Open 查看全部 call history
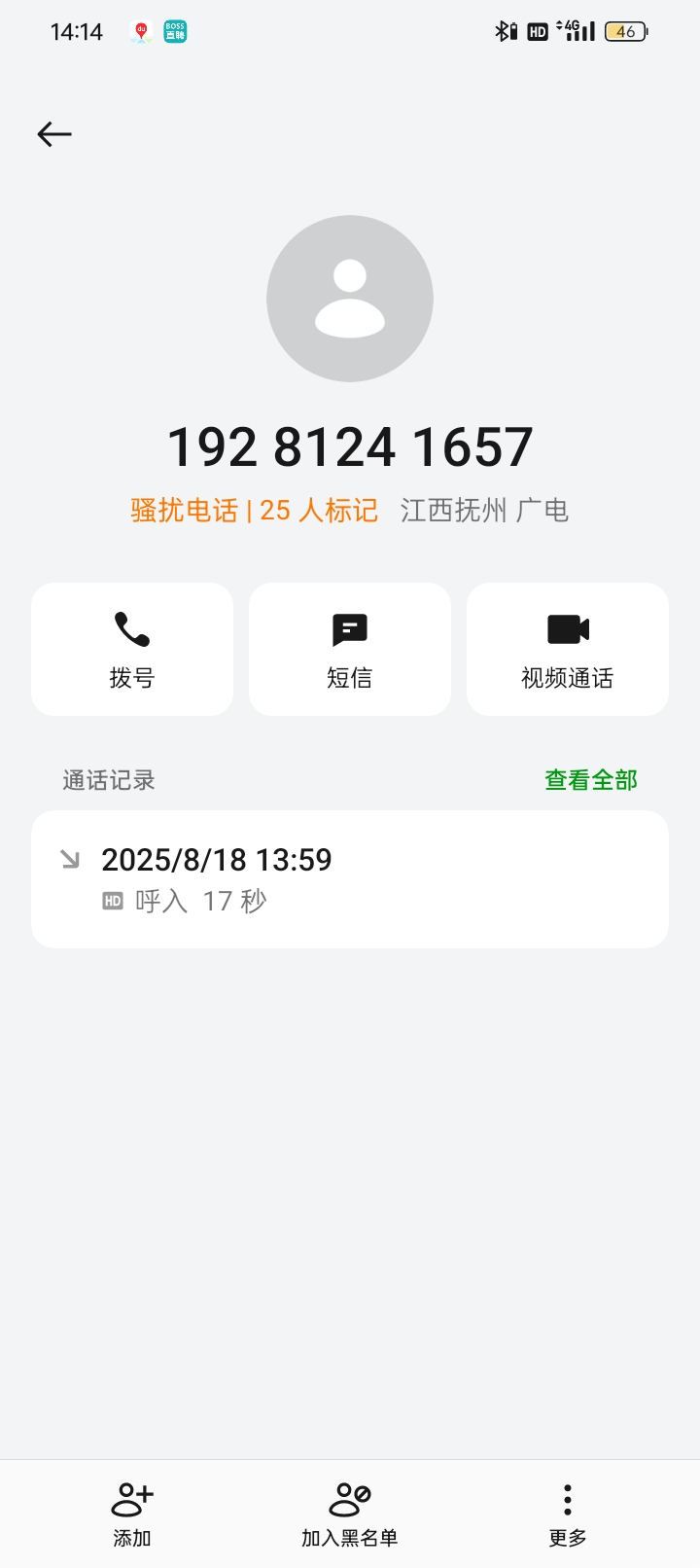The image size is (700, 1568). coord(590,780)
